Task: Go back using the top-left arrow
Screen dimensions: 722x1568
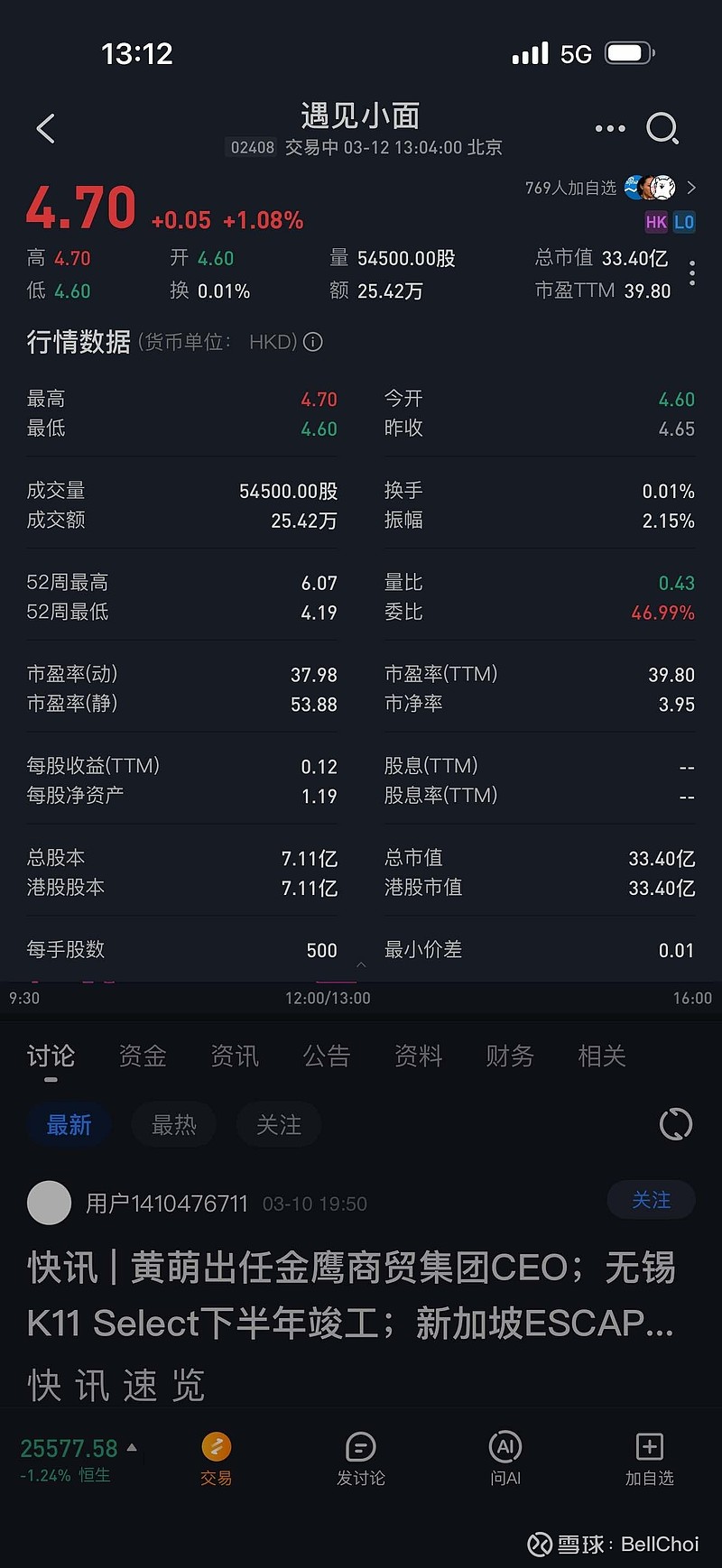Action: pos(46,129)
